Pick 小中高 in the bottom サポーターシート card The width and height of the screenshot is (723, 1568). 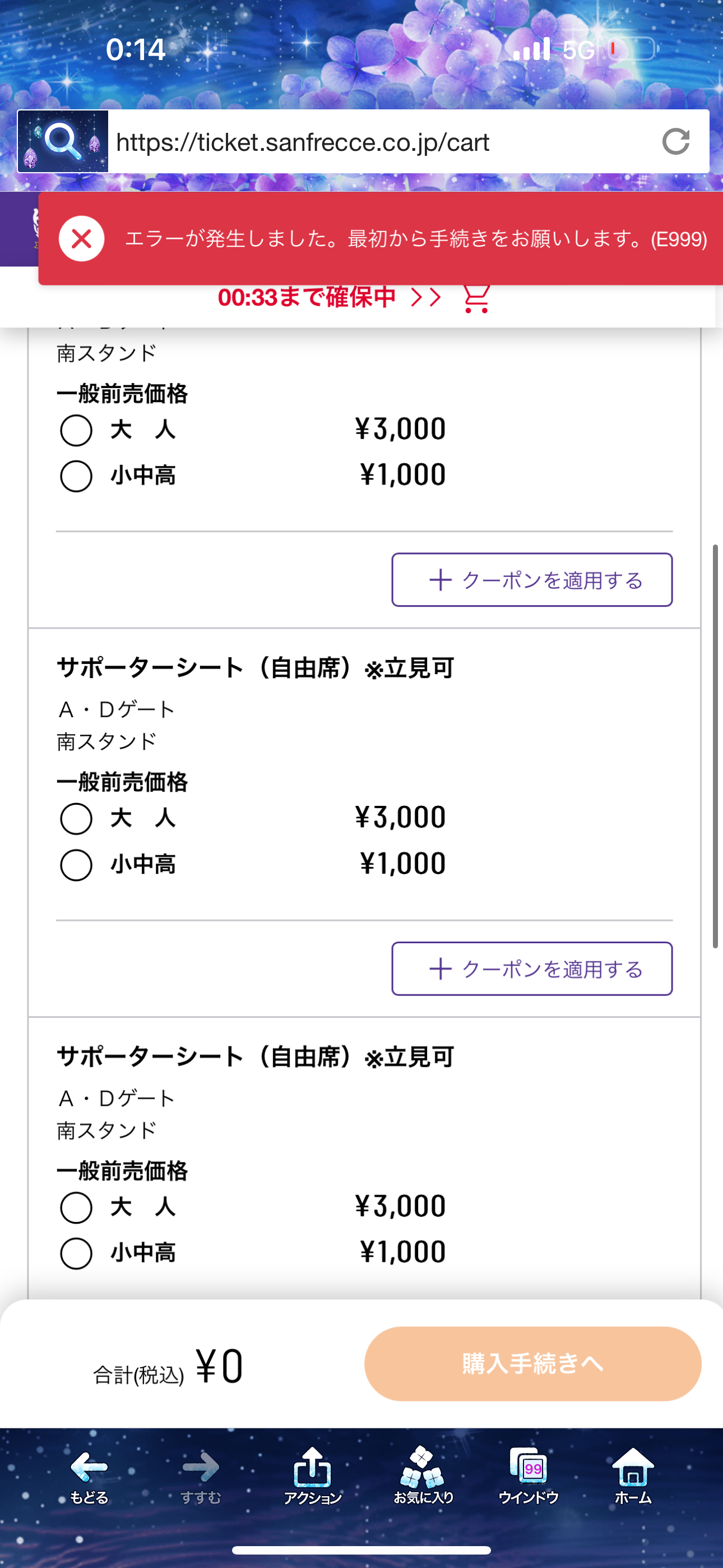coord(76,1254)
